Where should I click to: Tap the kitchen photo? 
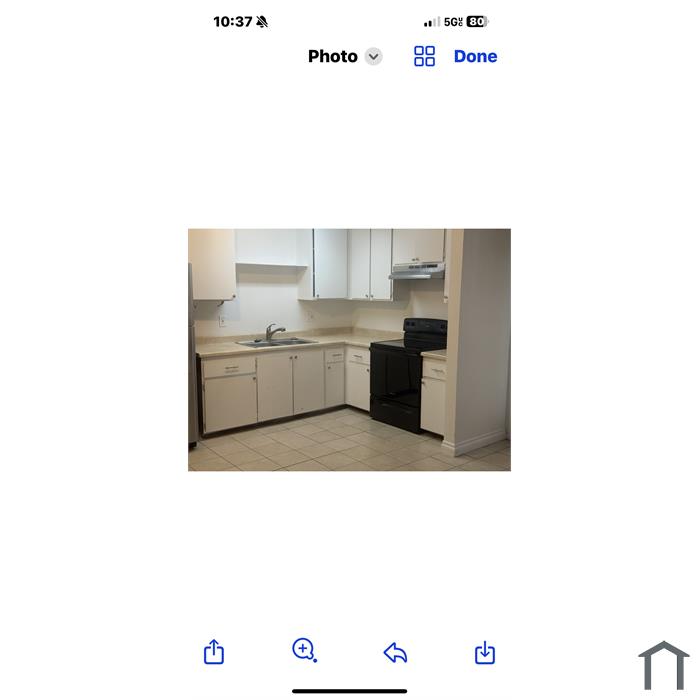tap(349, 349)
